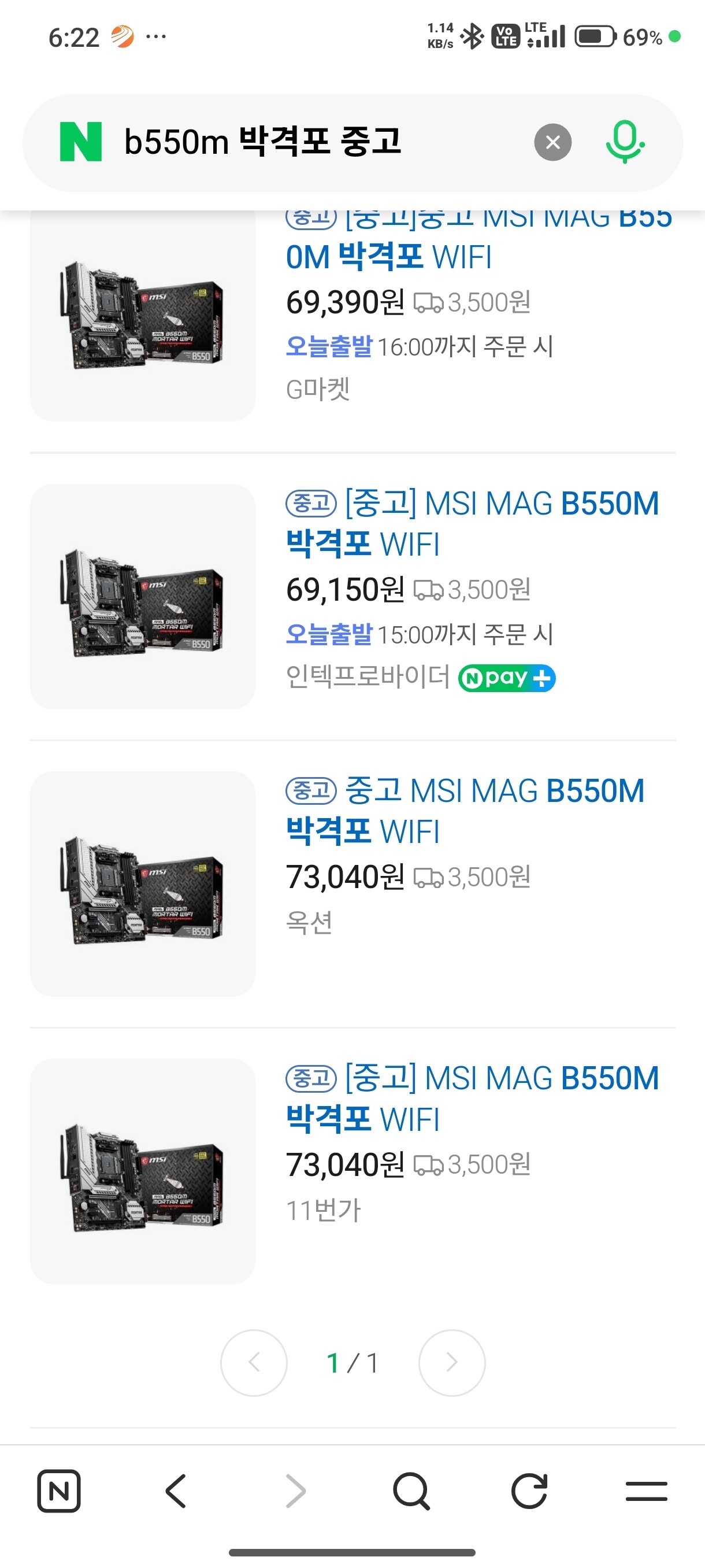Open the browser menu in the toolbar
The image size is (705, 1568).
click(x=646, y=1491)
